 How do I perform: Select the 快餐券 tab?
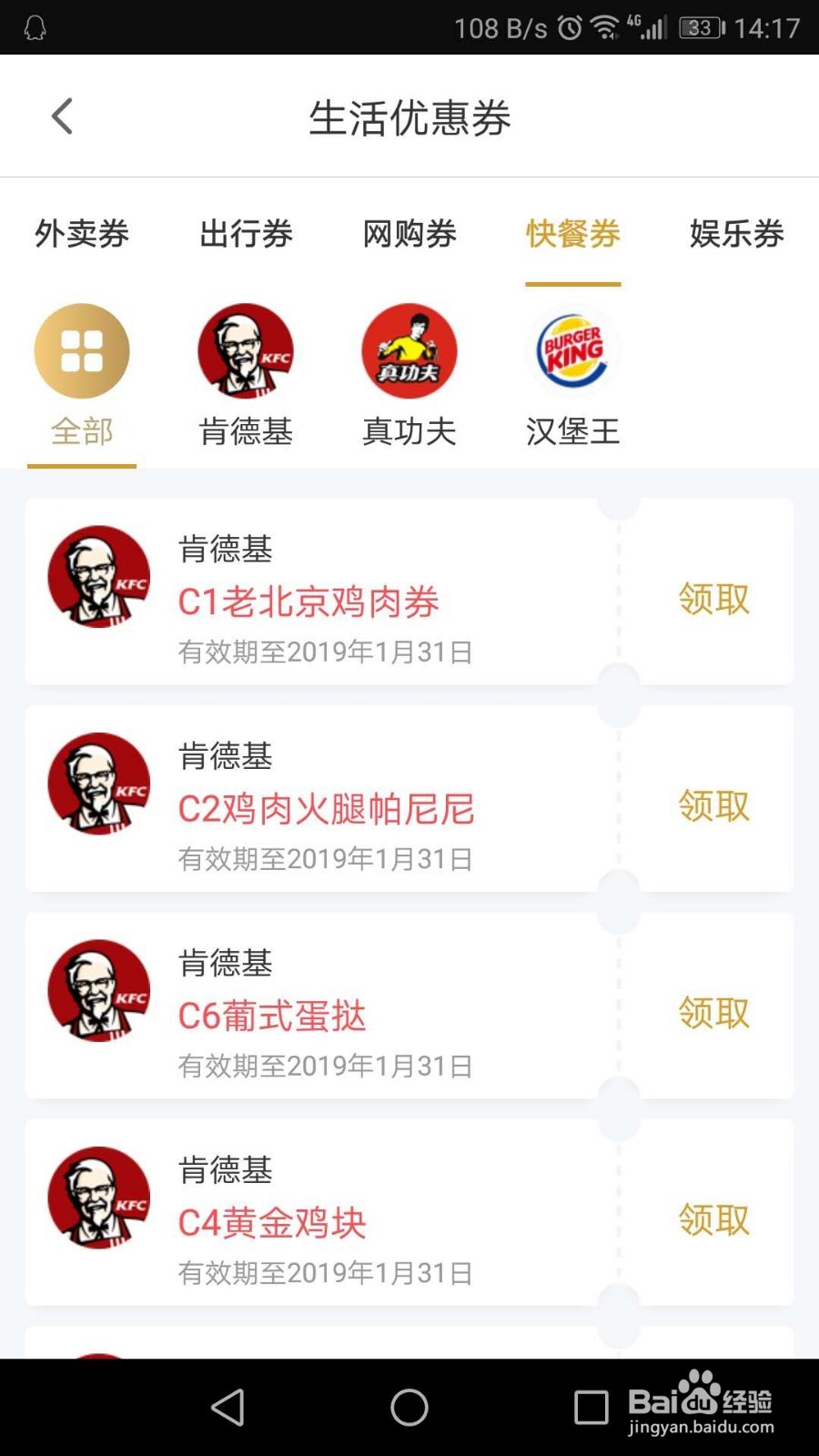click(573, 234)
